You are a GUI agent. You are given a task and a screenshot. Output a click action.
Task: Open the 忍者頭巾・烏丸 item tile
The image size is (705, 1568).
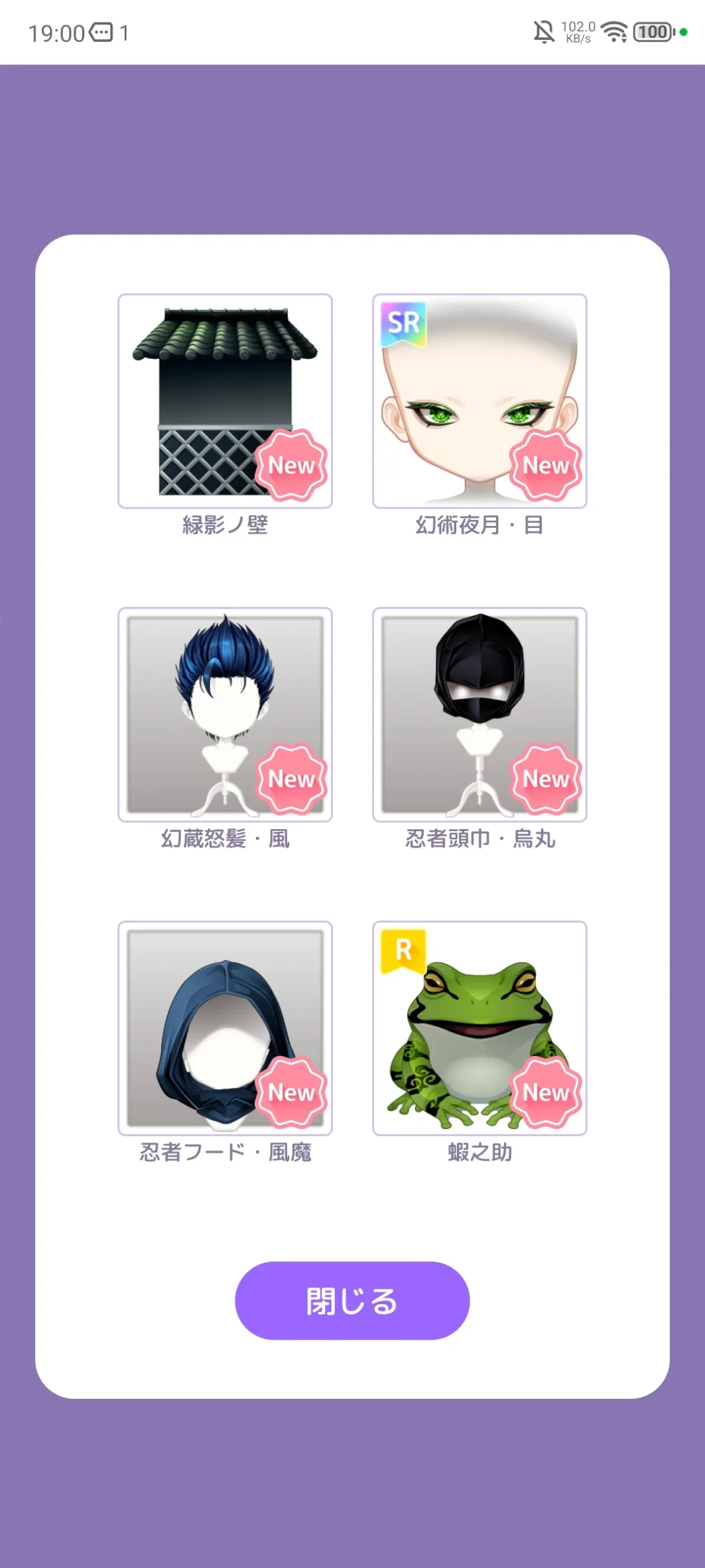pos(480,714)
